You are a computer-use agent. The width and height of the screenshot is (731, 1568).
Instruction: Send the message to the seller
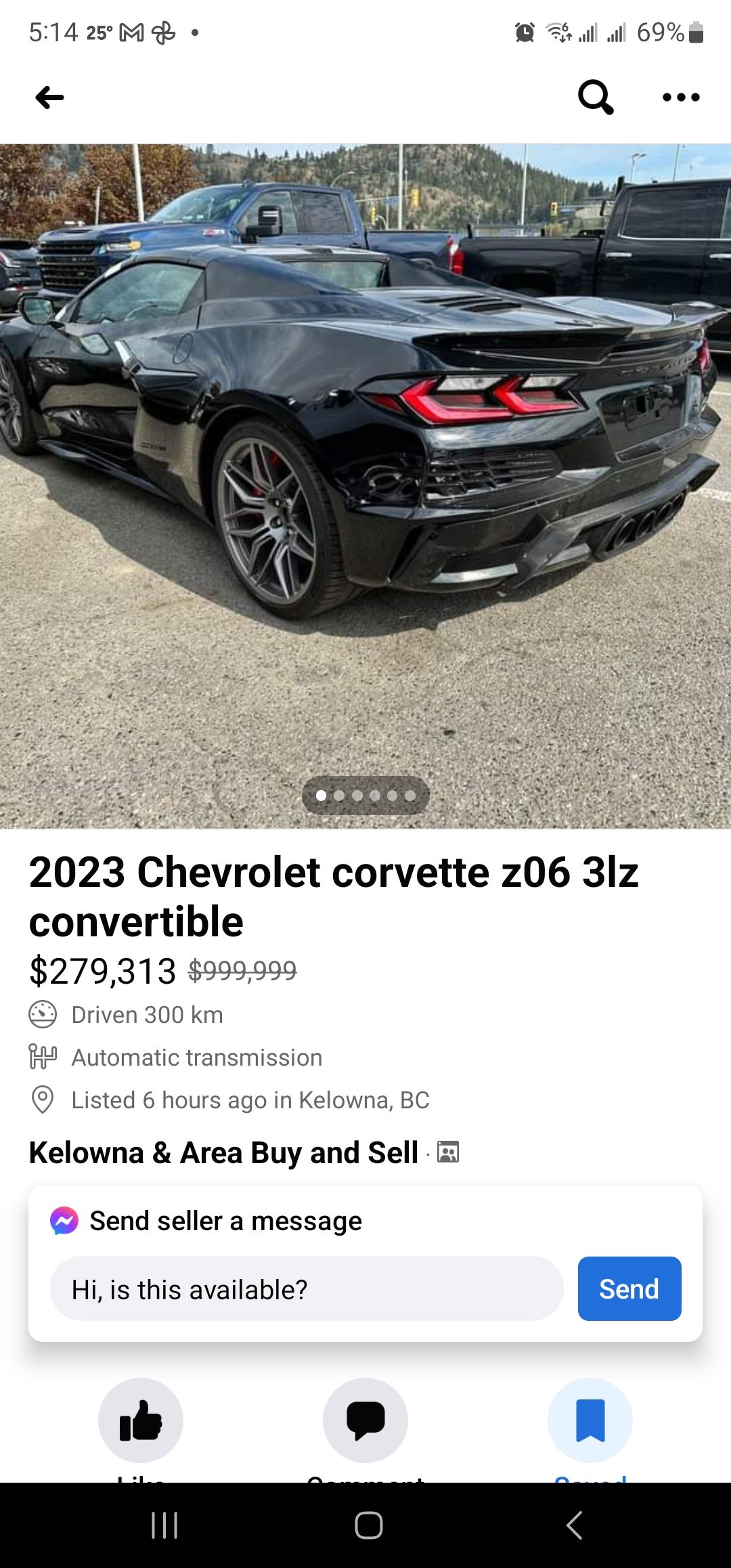click(629, 1289)
